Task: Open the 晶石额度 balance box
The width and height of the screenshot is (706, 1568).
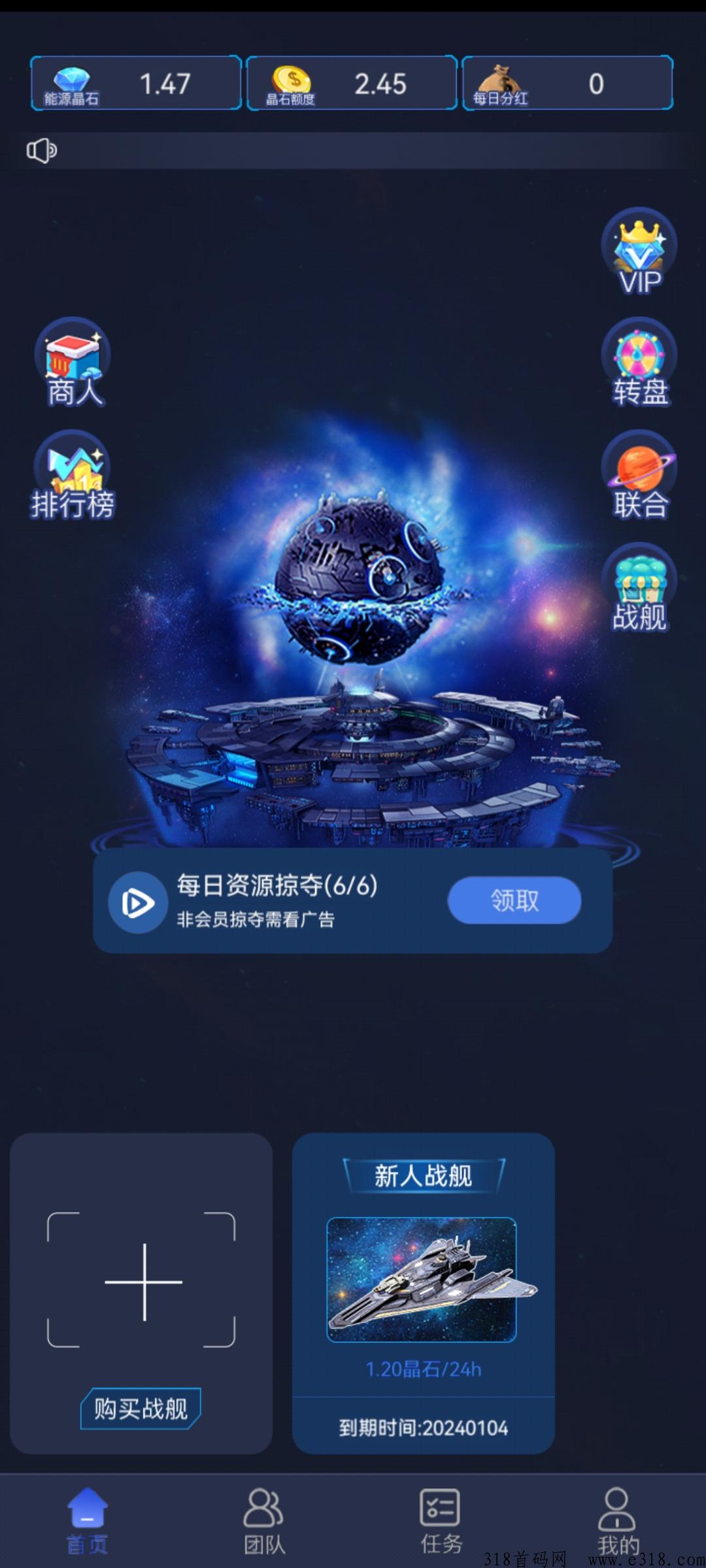Action: point(352,83)
